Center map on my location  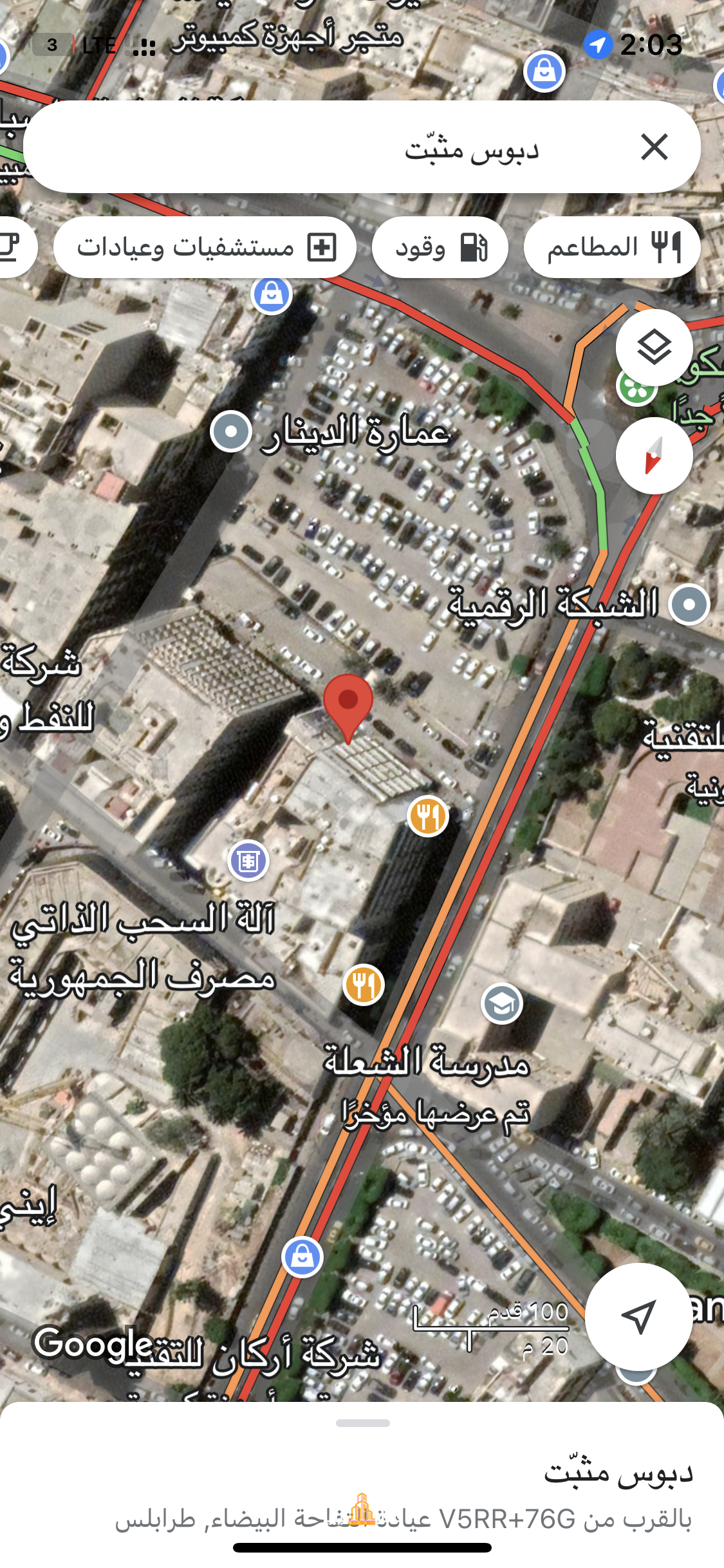click(638, 1316)
